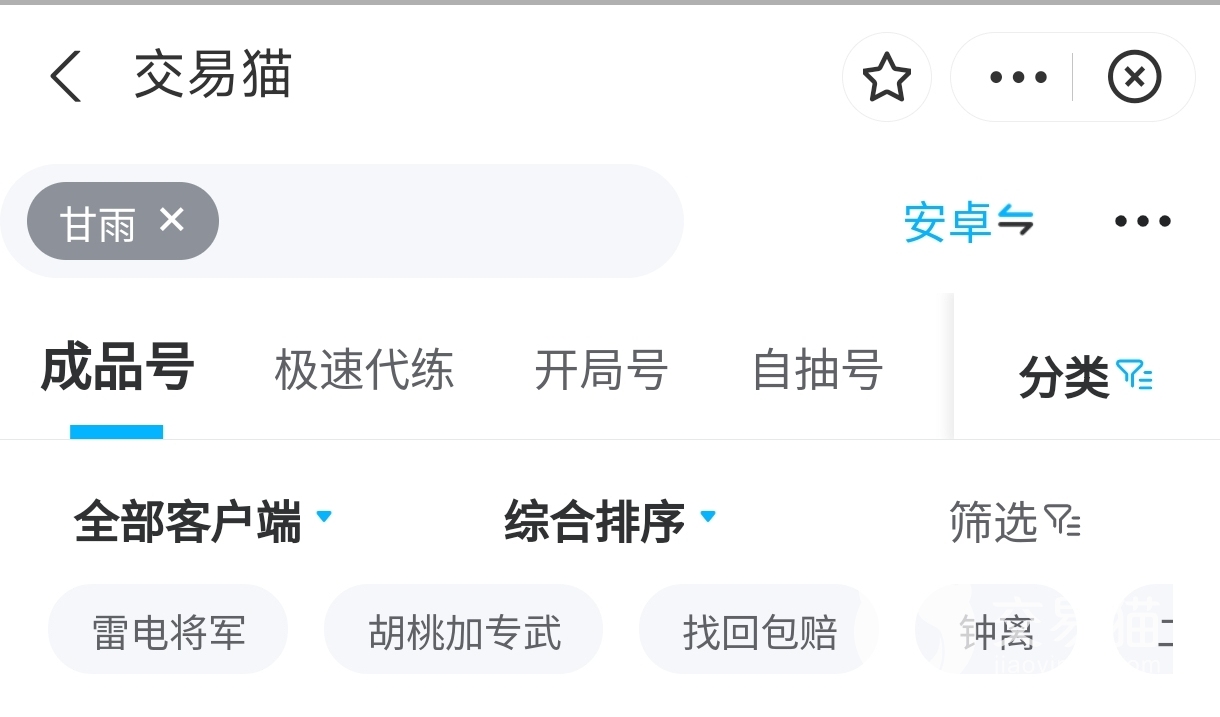The width and height of the screenshot is (1220, 717).
Task: Open the mini program capsule menu
Action: [x=1018, y=77]
